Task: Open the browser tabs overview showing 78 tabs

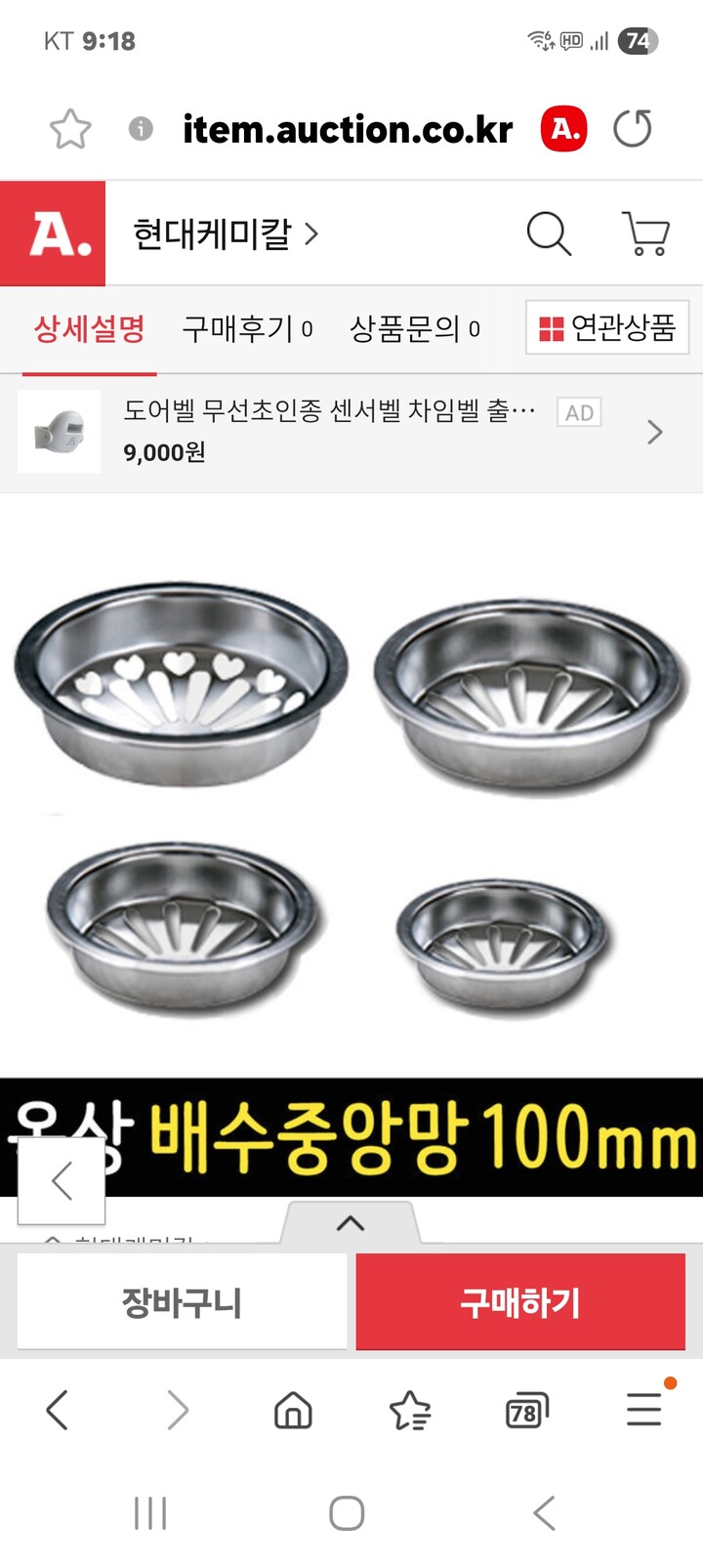Action: (526, 1410)
